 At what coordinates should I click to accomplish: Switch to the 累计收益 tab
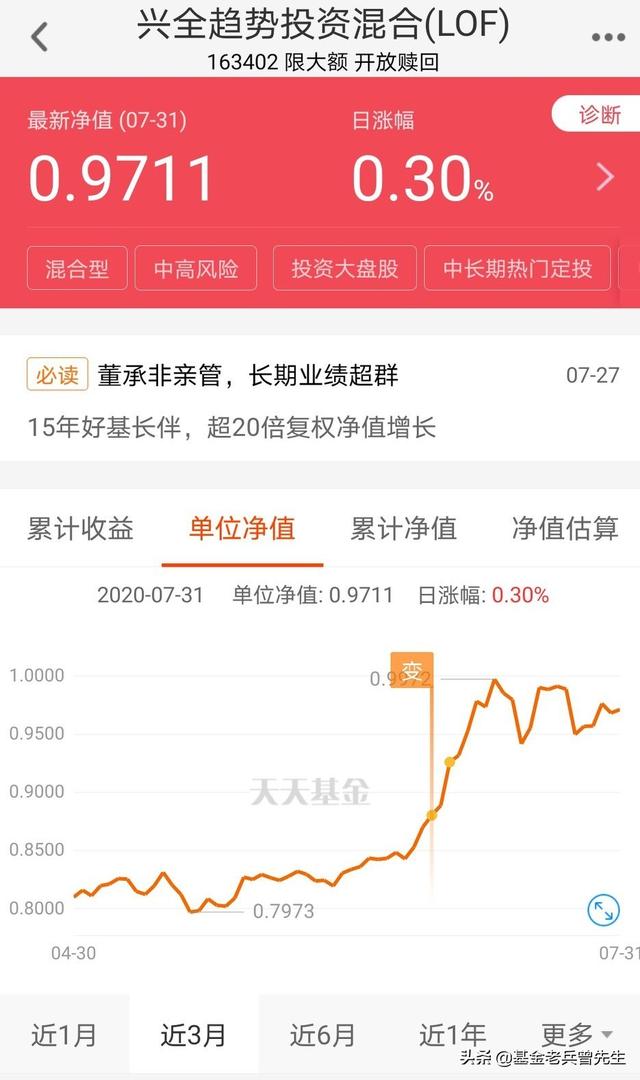[x=81, y=528]
